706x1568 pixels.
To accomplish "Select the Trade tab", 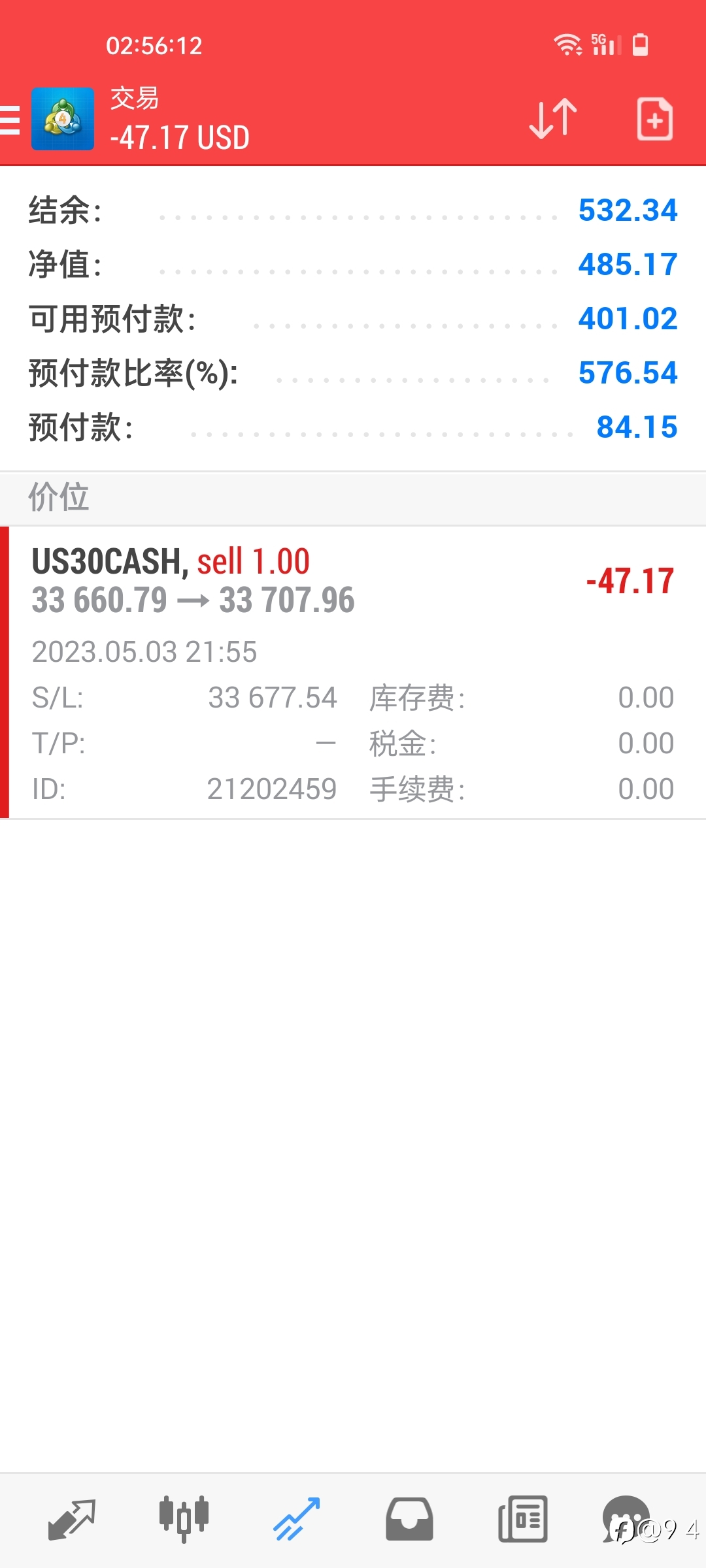I will [297, 1520].
